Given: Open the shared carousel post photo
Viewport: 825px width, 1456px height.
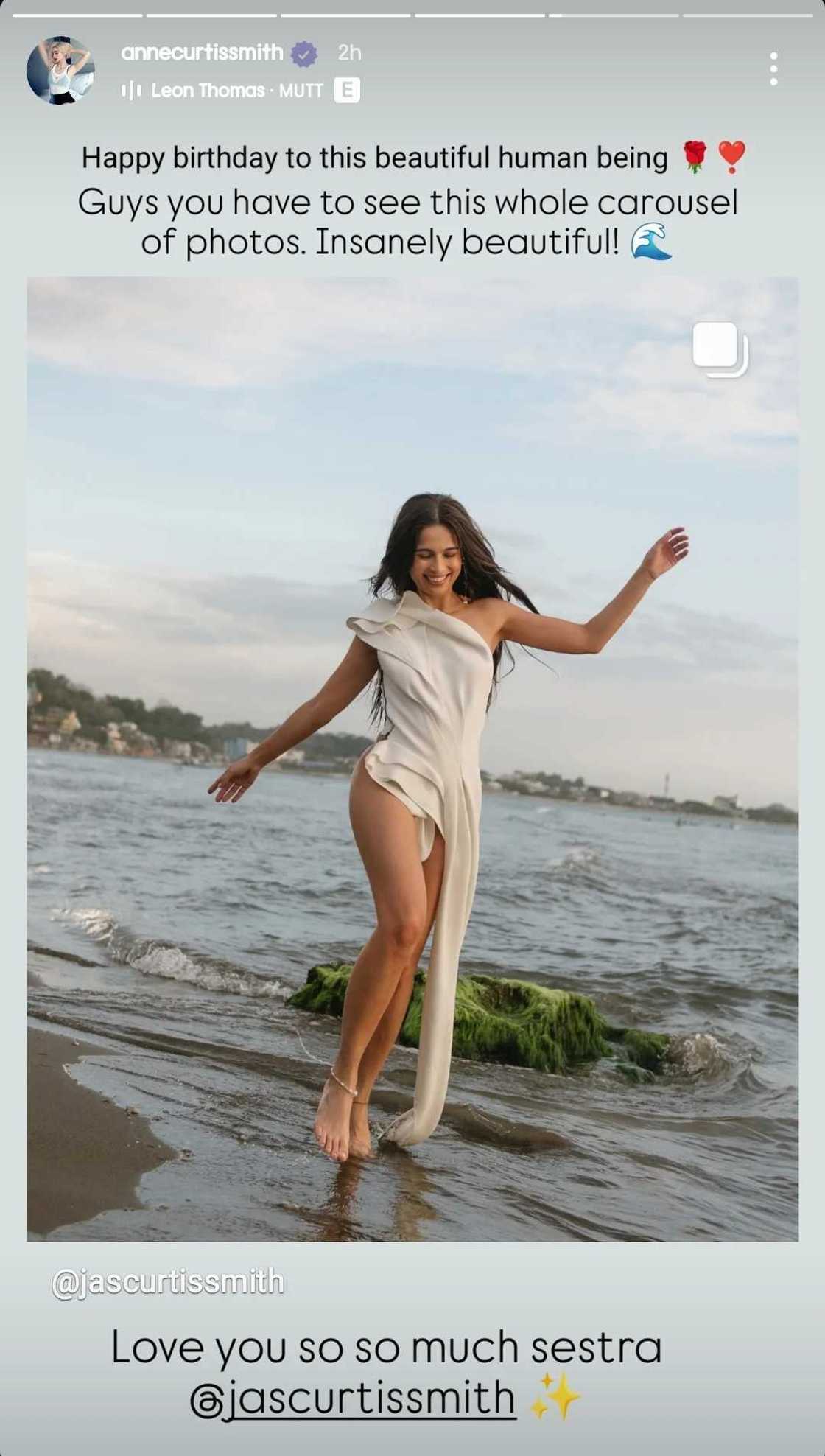Looking at the screenshot, I should [x=412, y=759].
